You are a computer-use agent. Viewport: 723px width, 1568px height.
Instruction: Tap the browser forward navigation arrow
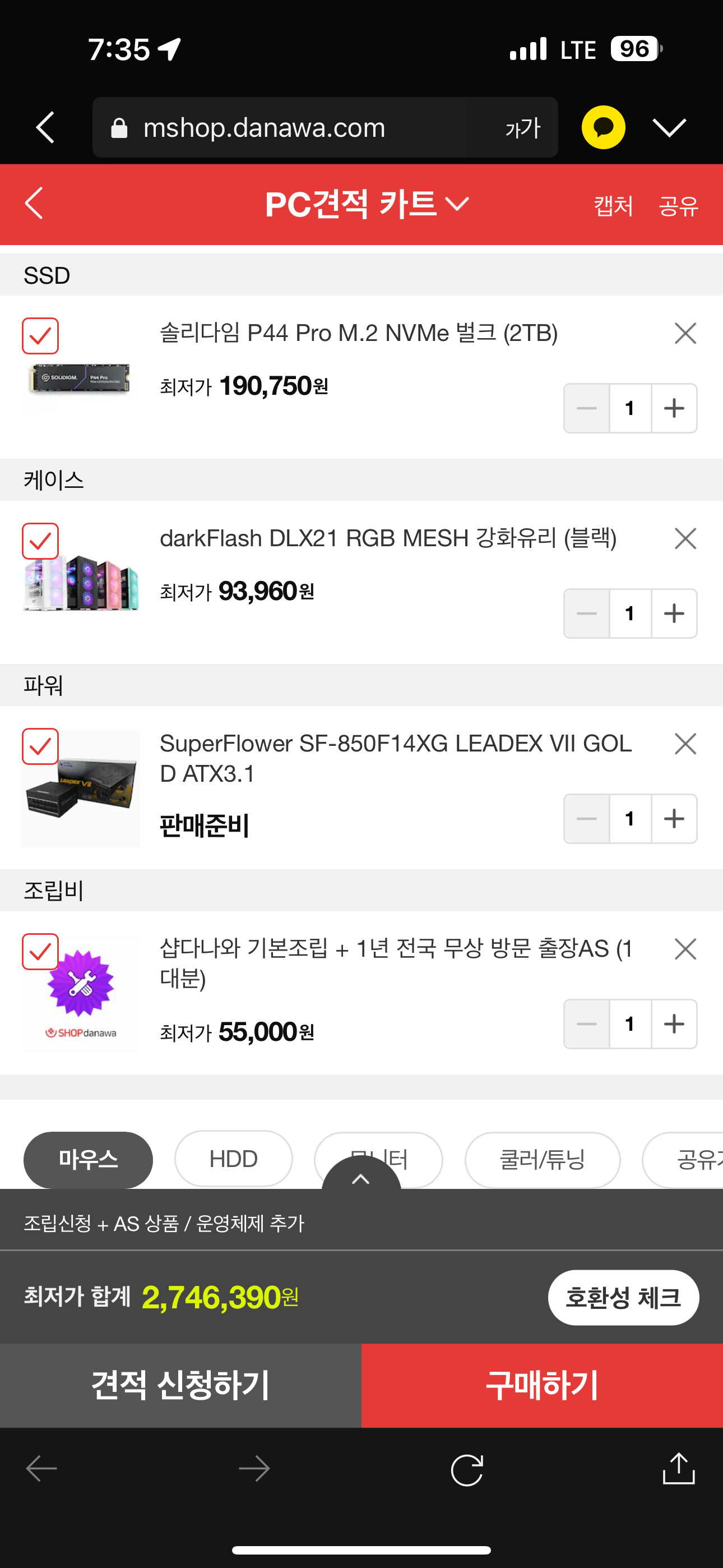coord(254,1468)
